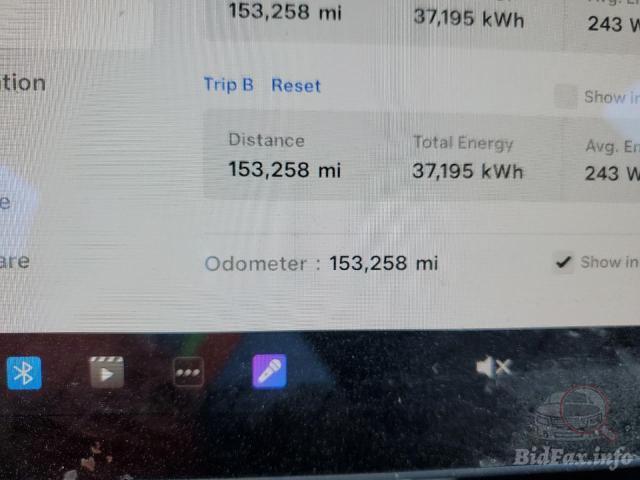Reset the Trip B counter
640x480 pixels.
296,85
